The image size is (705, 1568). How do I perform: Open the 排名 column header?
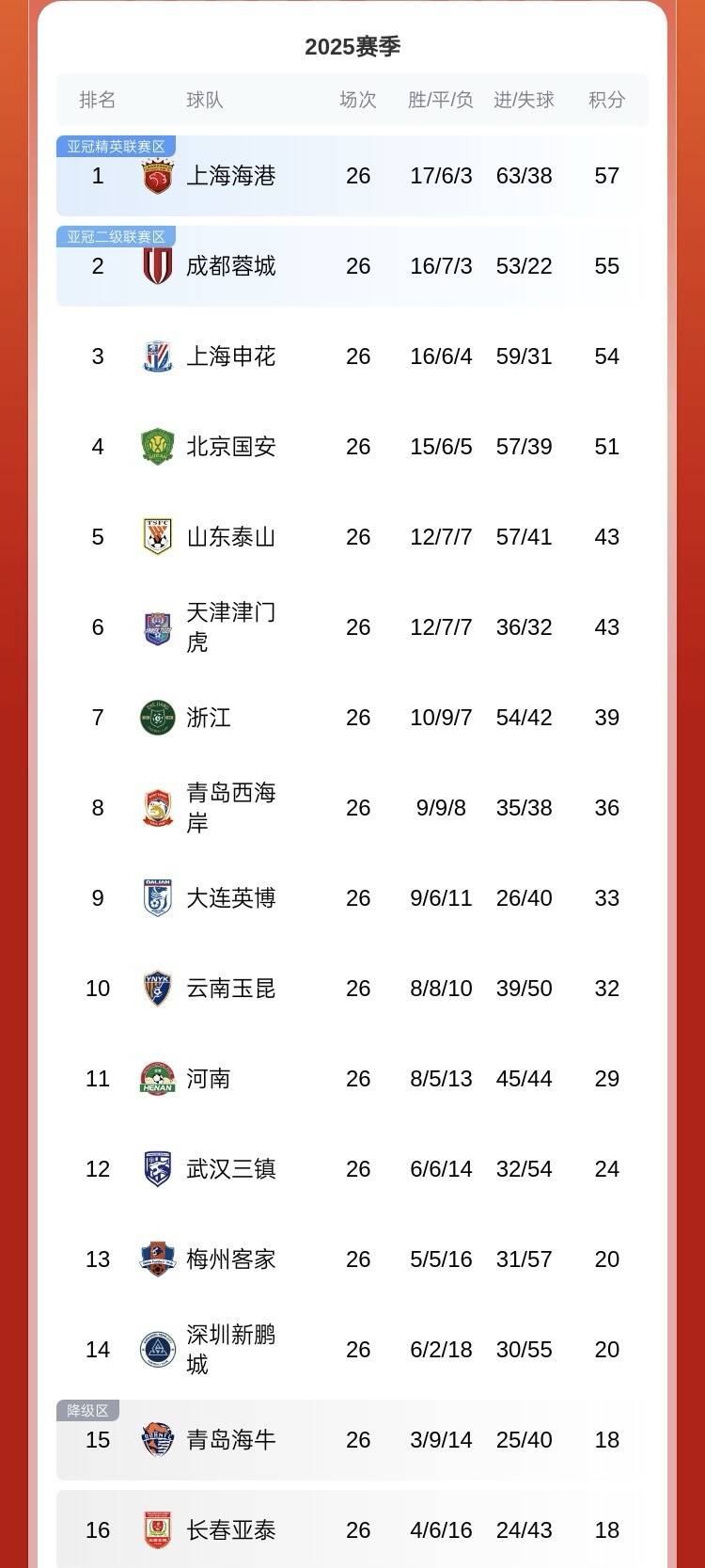click(98, 99)
